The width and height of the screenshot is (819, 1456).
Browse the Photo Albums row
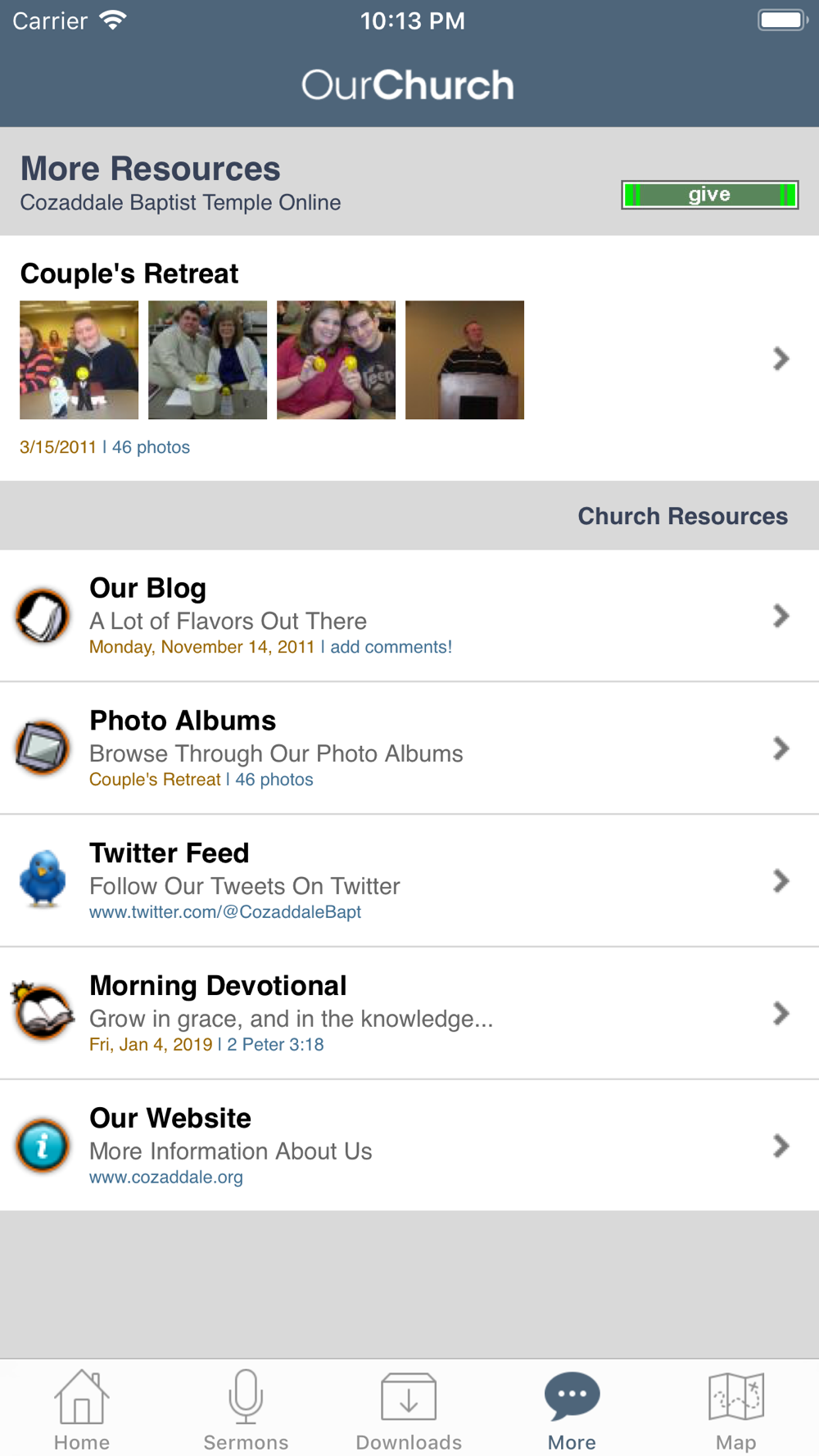pyautogui.click(x=409, y=748)
